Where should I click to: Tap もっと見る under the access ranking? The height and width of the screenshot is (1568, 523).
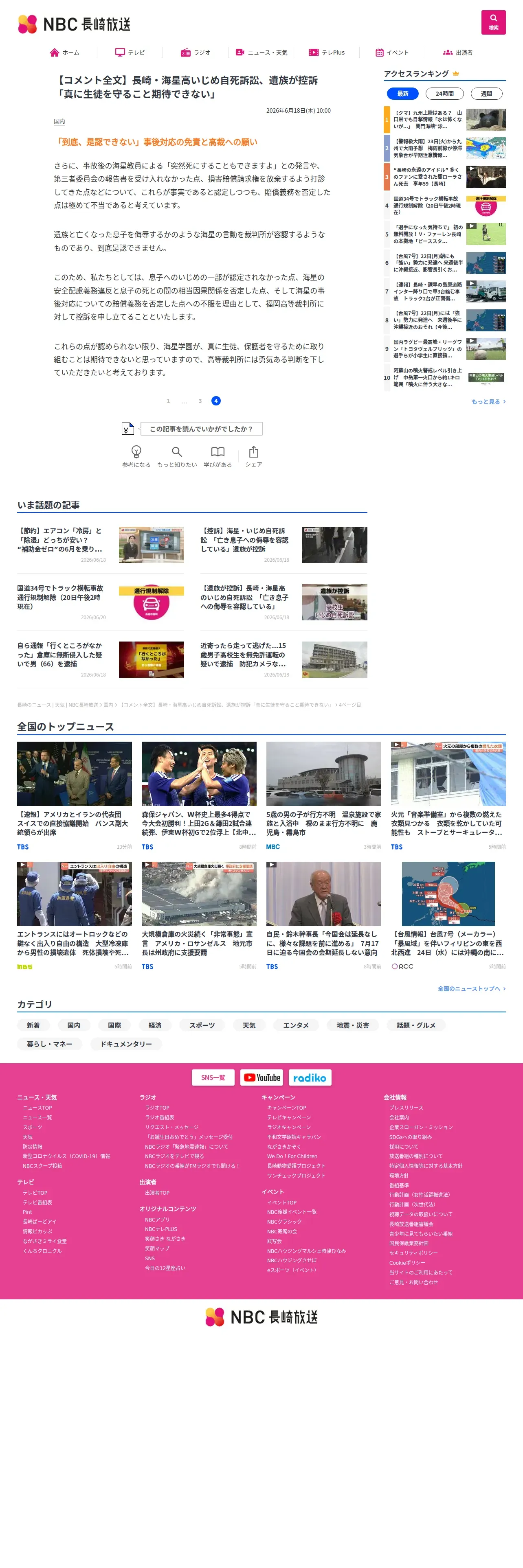pos(488,402)
